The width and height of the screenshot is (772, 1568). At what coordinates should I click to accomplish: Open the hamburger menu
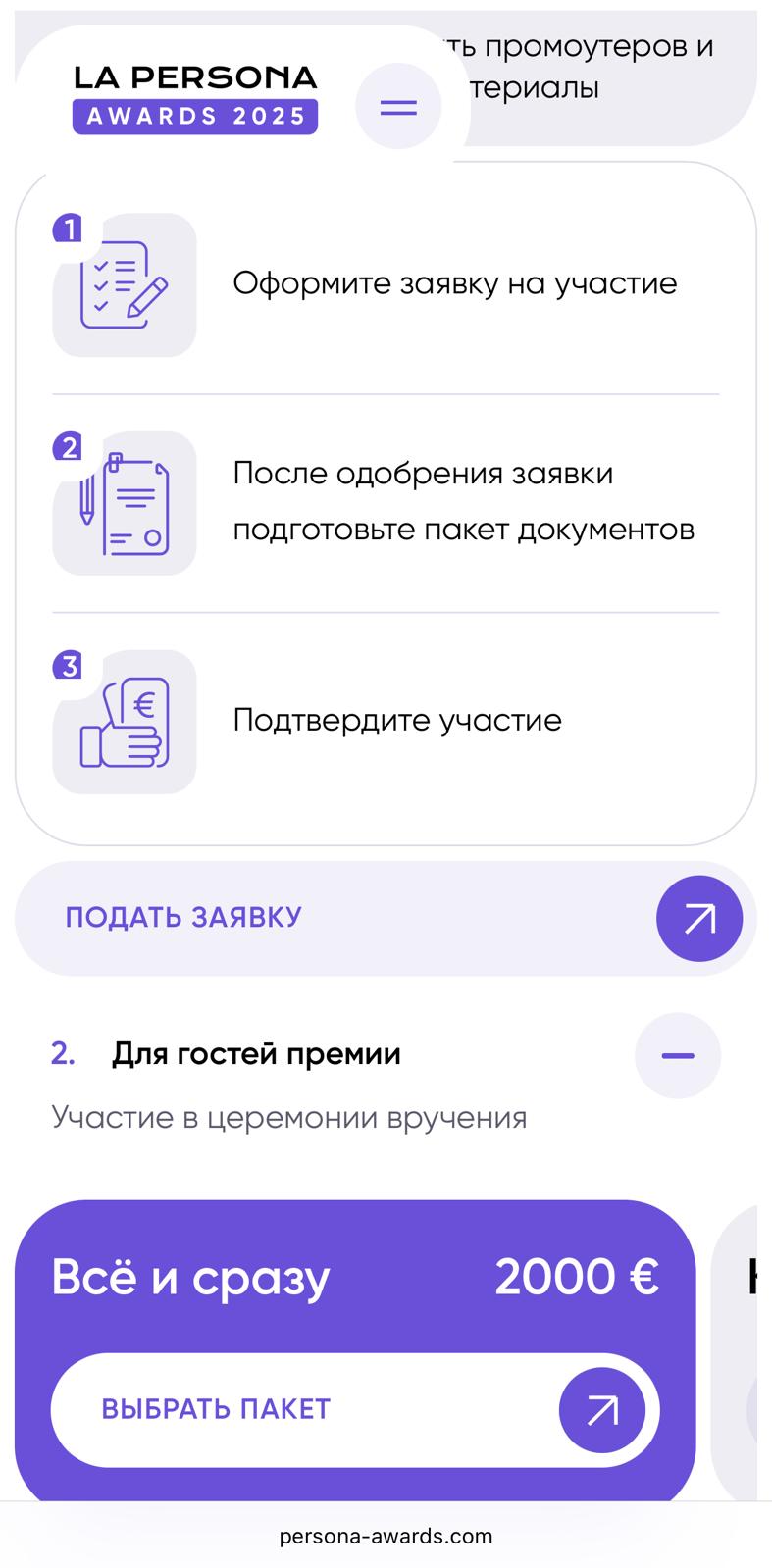(x=398, y=107)
